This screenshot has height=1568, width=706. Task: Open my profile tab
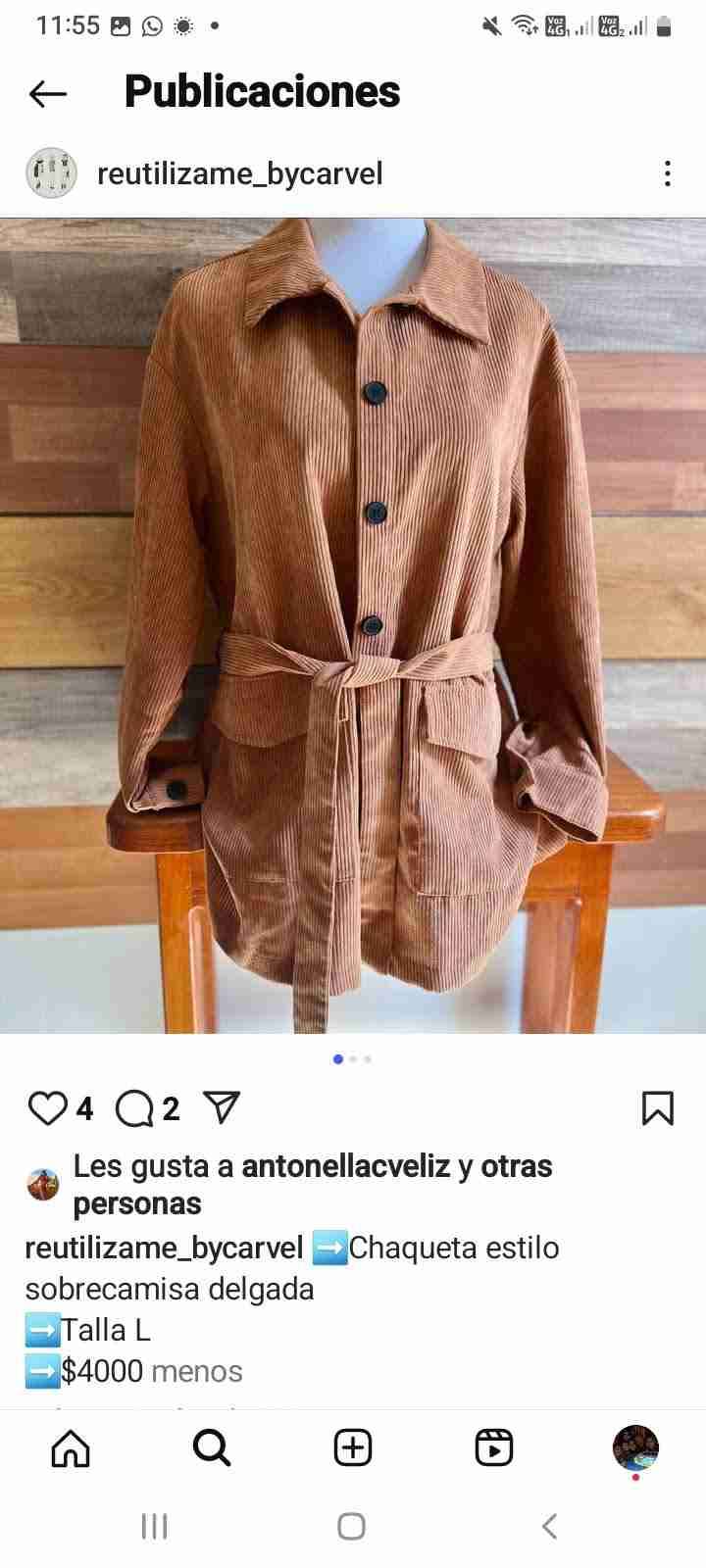(x=635, y=1447)
